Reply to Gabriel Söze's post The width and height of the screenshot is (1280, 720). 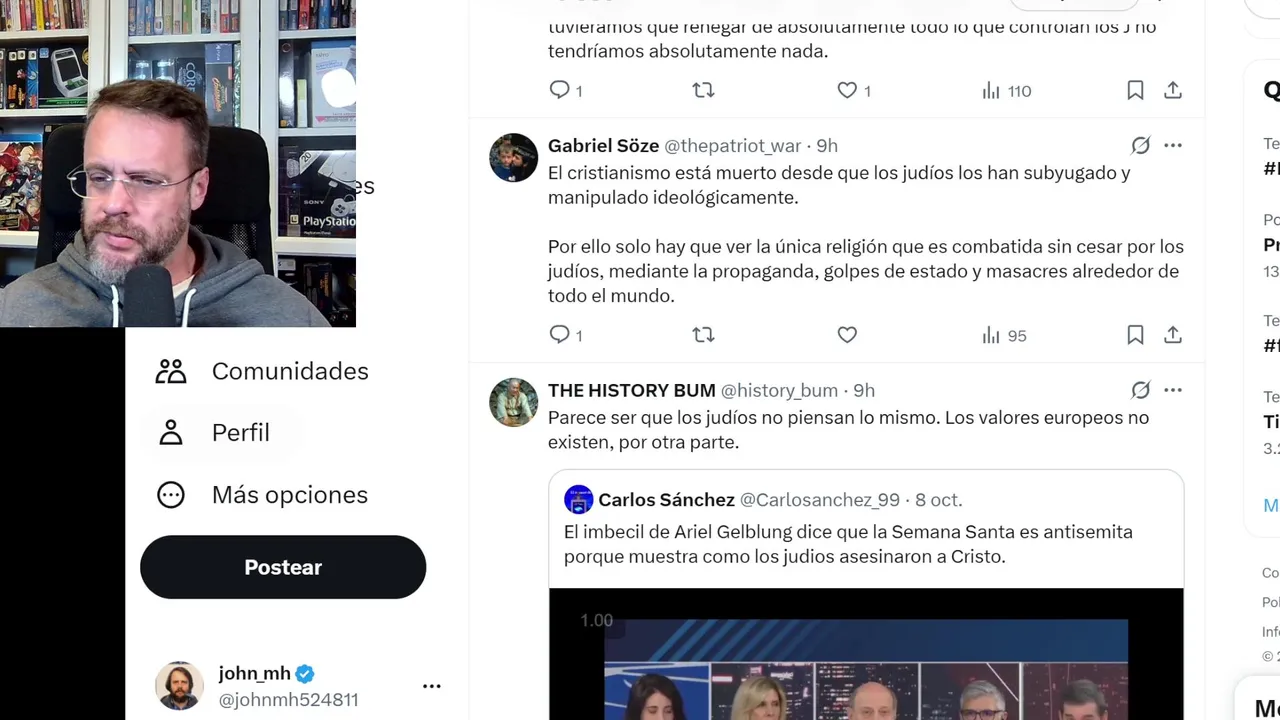(x=560, y=335)
